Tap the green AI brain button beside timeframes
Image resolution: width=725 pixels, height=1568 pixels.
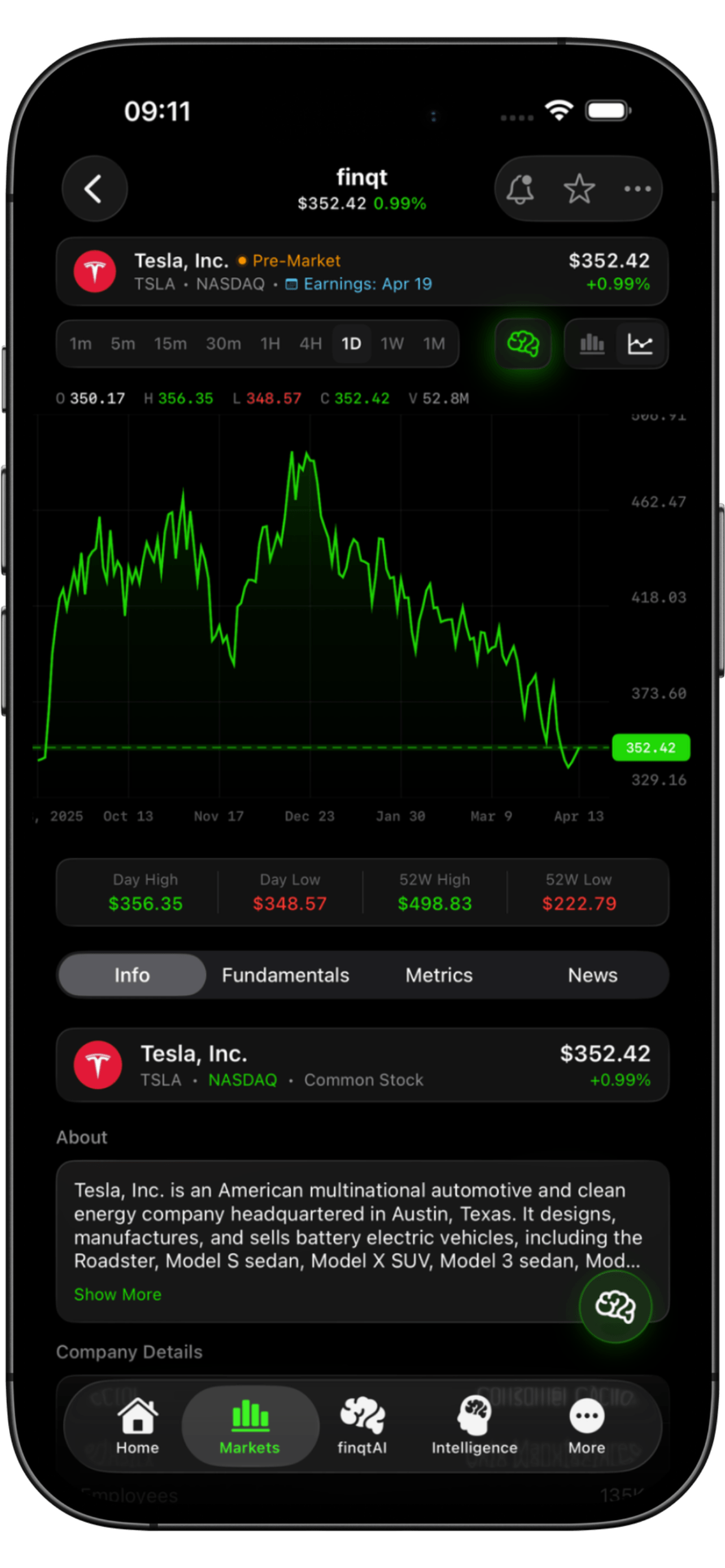(523, 344)
